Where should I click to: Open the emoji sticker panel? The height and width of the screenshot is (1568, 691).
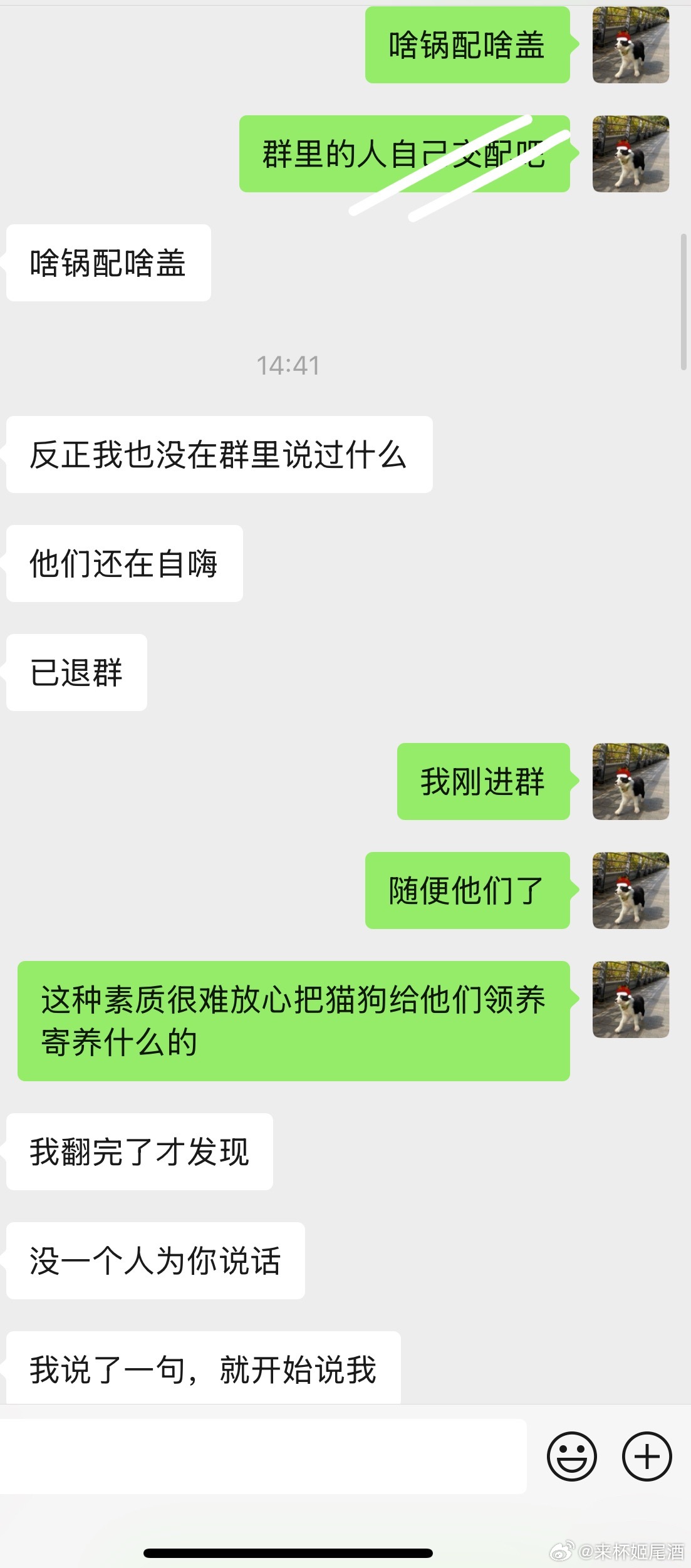(571, 1456)
